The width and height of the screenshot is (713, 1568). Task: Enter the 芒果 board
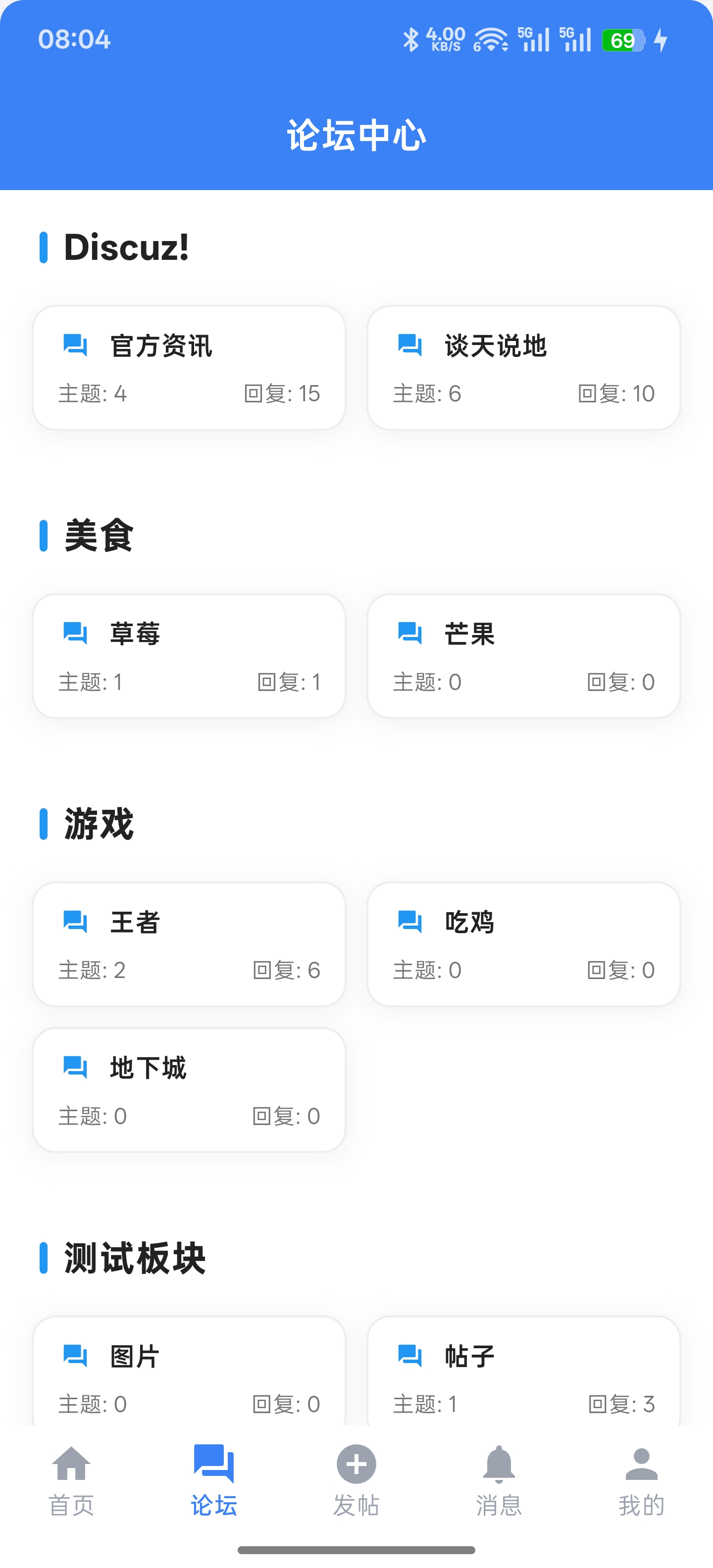point(524,656)
